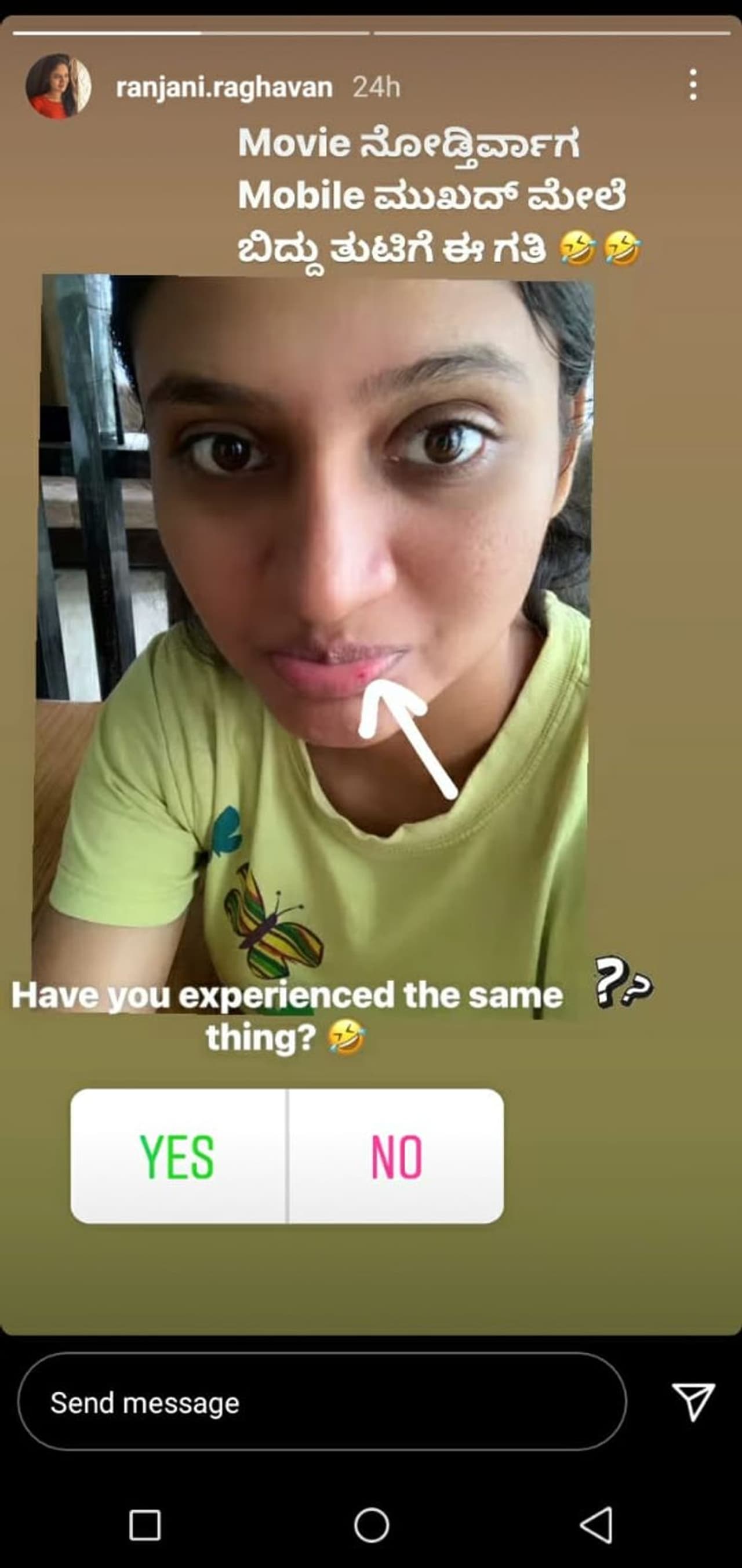The height and width of the screenshot is (1568, 742).
Task: Go back using system back button
Action: [x=596, y=1526]
